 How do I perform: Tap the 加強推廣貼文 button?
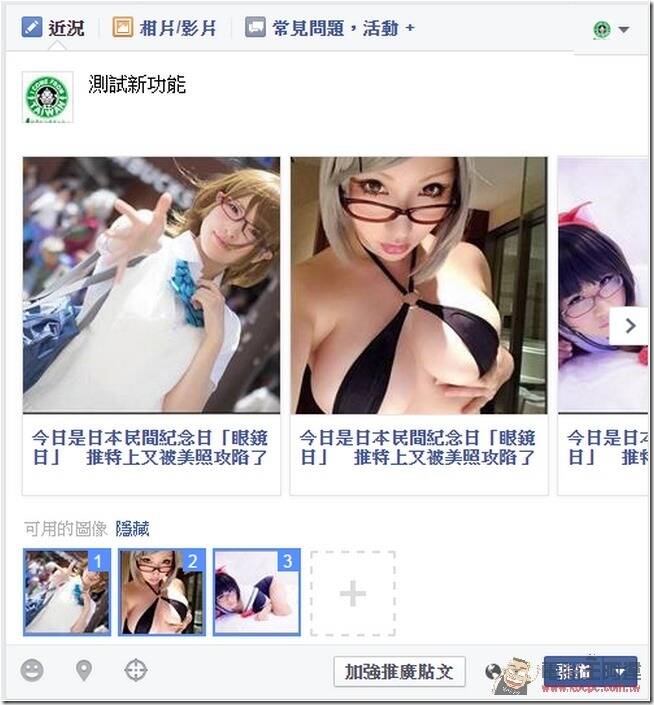click(399, 671)
